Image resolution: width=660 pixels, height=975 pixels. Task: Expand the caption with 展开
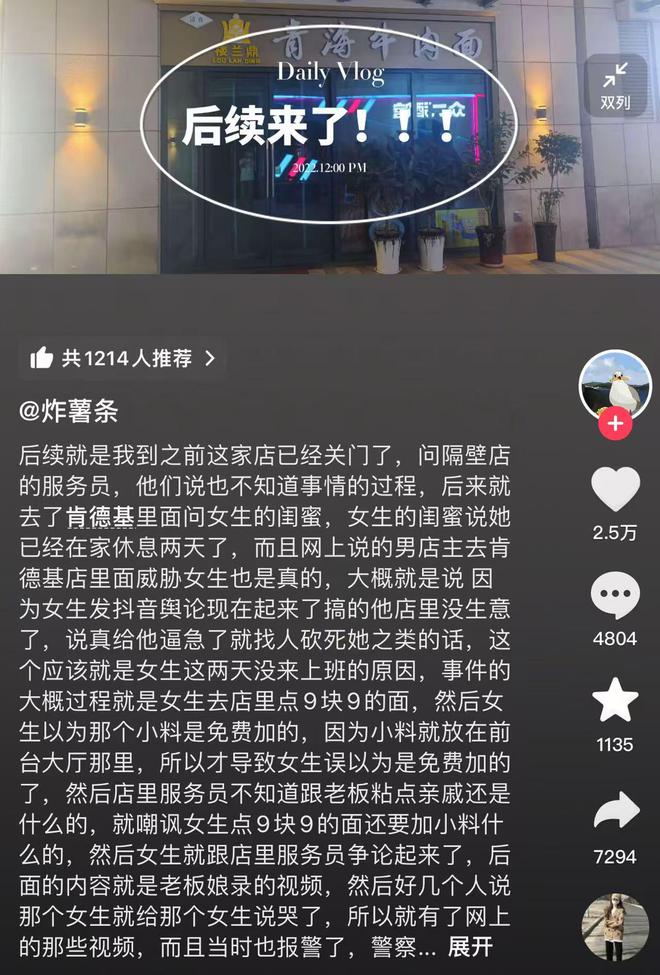coord(470,947)
